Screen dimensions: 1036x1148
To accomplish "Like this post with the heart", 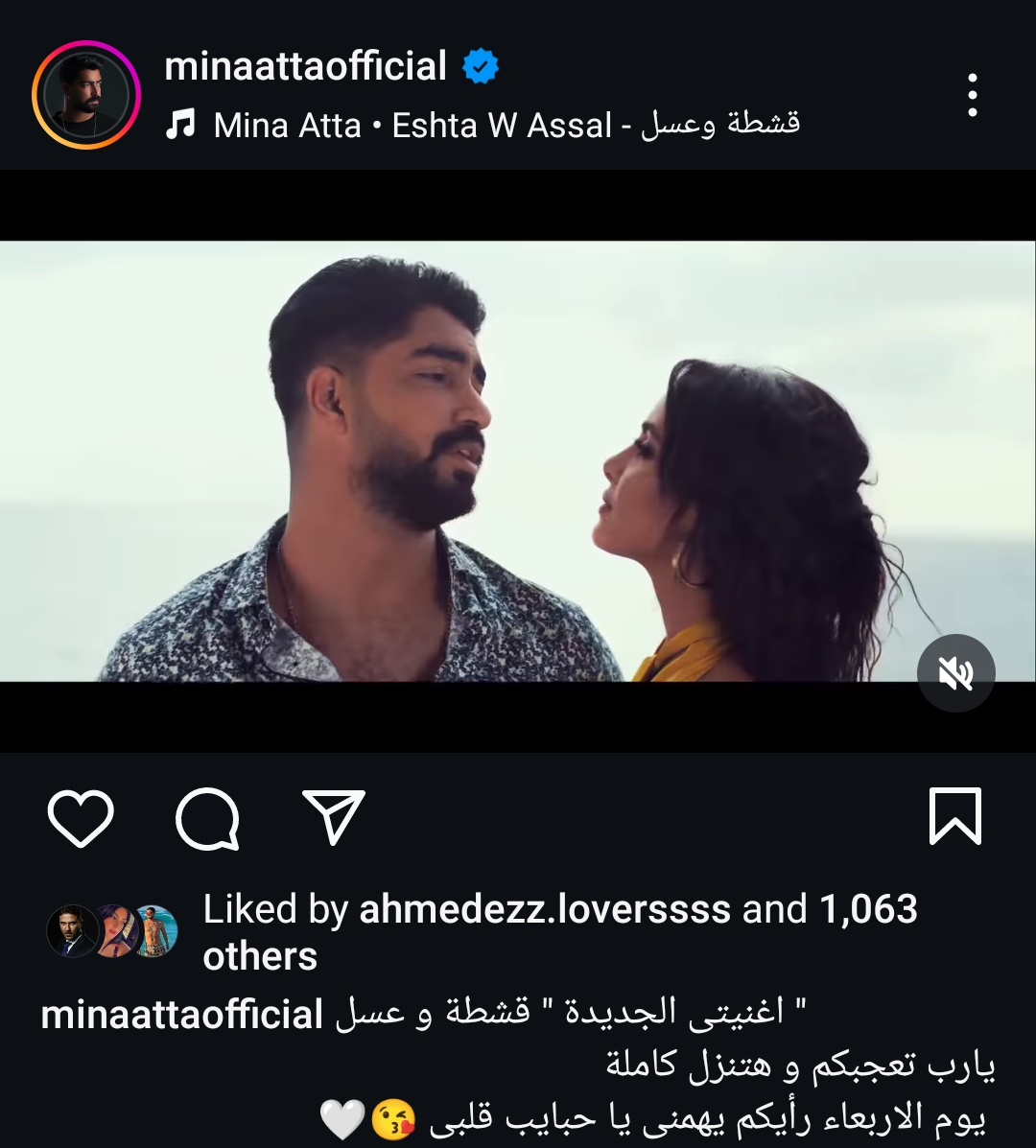I will (81, 818).
